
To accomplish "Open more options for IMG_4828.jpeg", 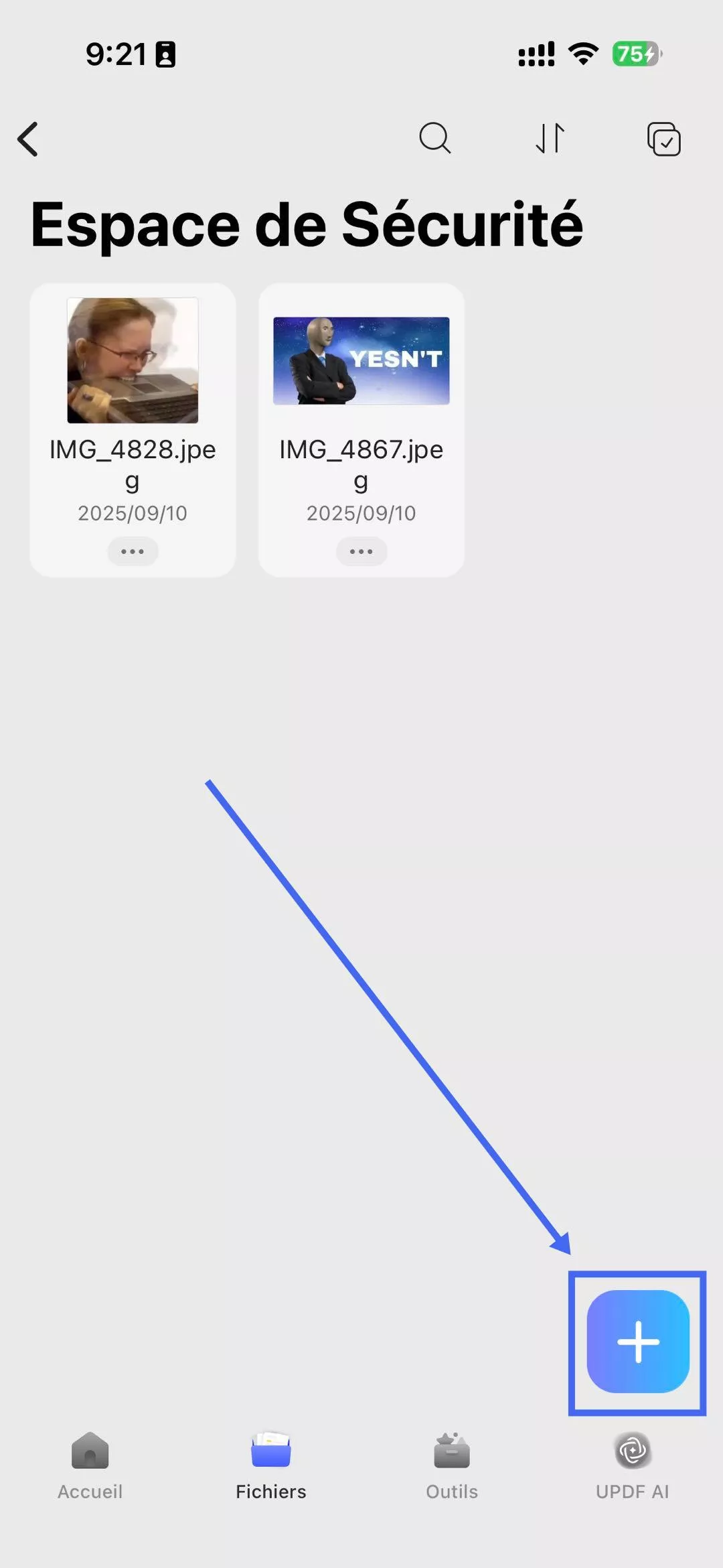I will [x=133, y=552].
